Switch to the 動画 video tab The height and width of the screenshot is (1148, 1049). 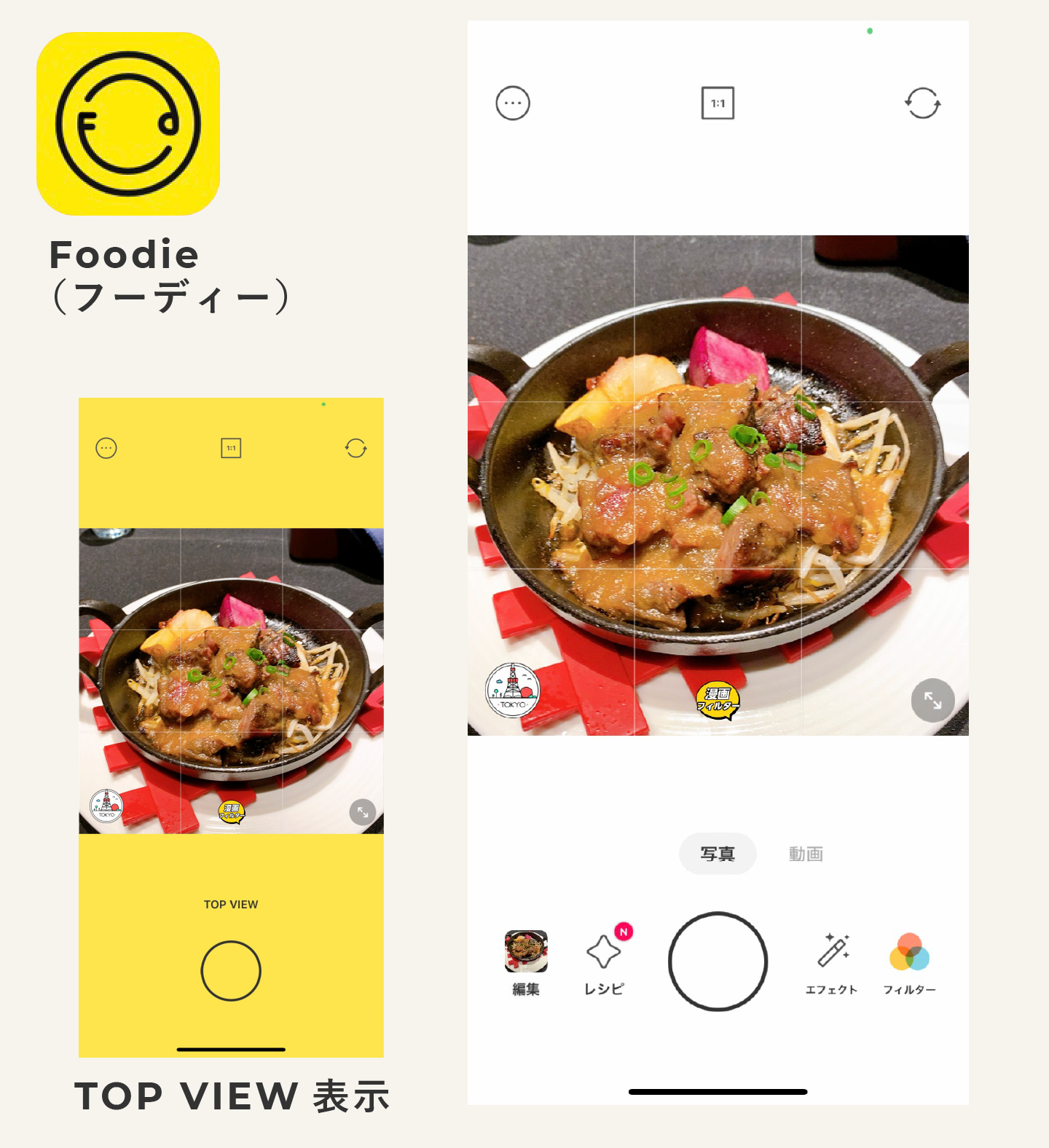806,854
